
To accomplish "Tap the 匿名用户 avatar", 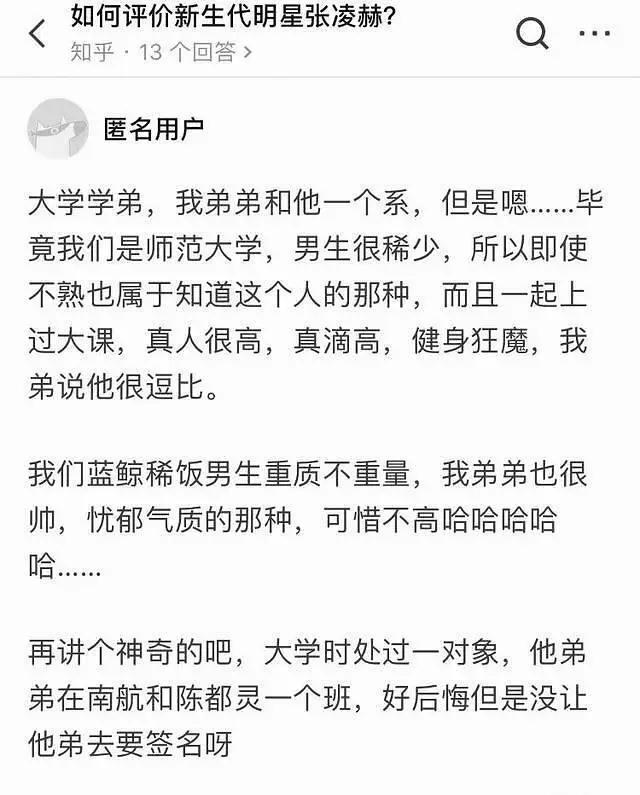I will (57, 128).
